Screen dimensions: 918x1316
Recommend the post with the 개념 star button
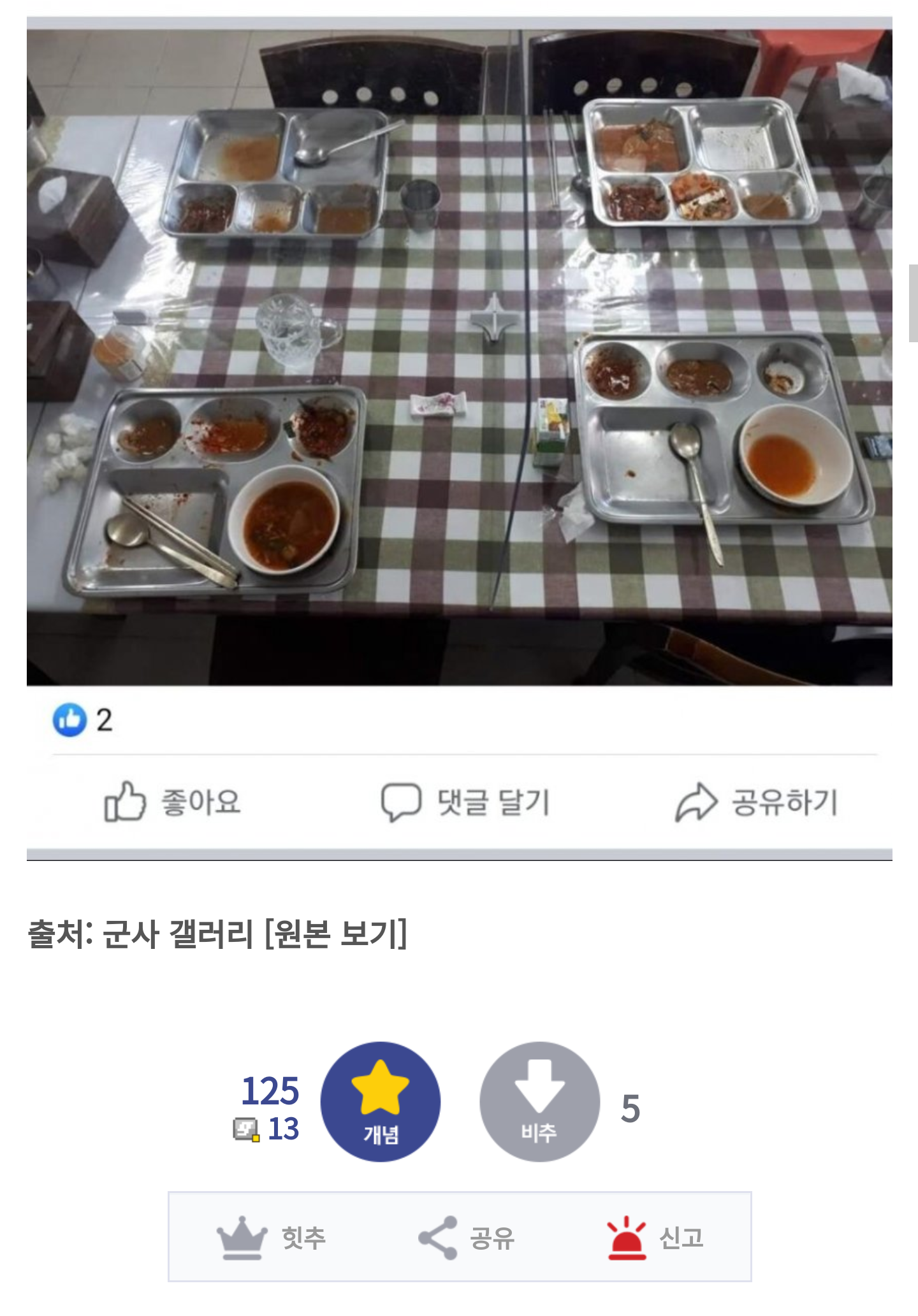pyautogui.click(x=381, y=1101)
